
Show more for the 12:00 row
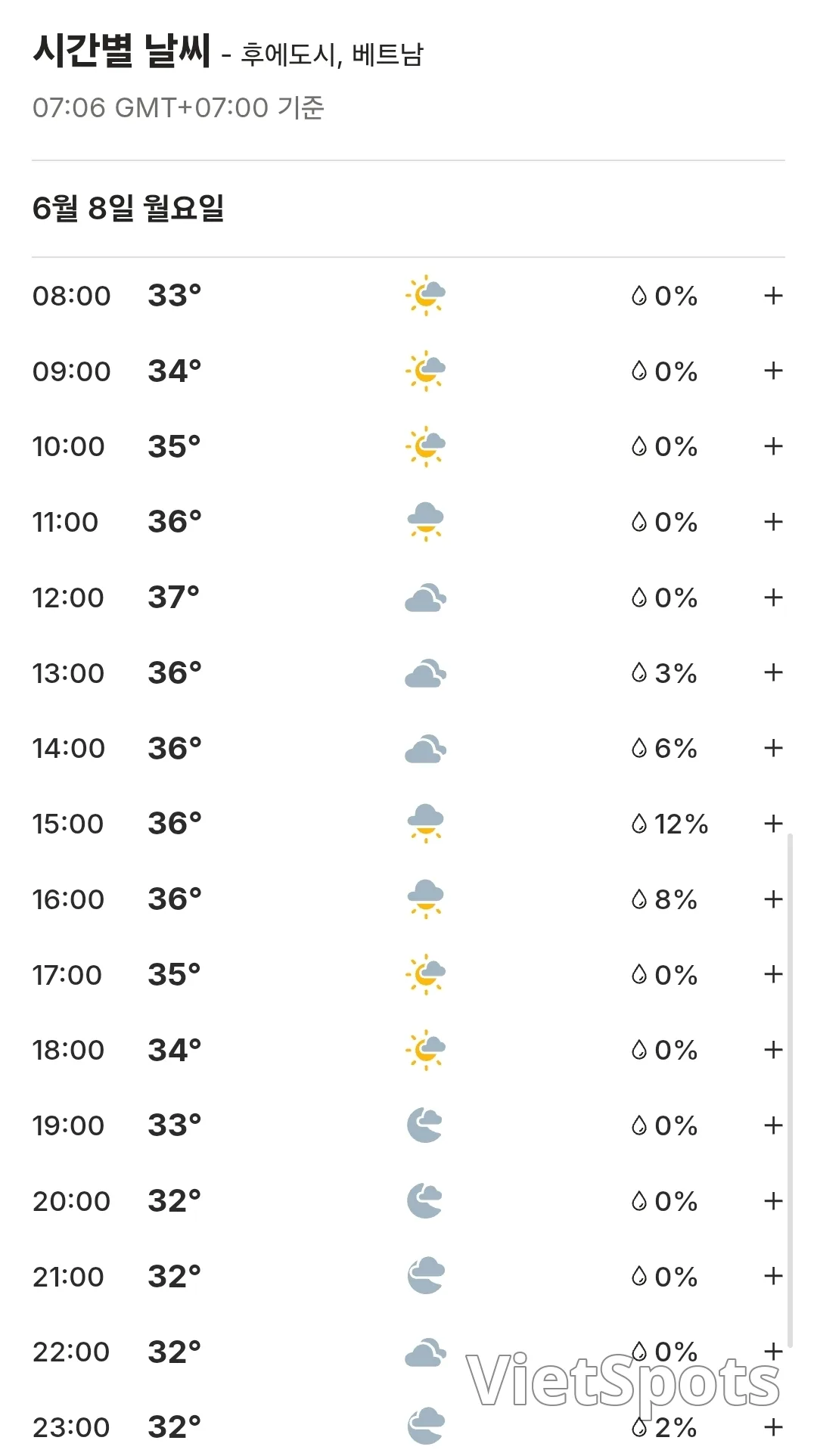772,598
